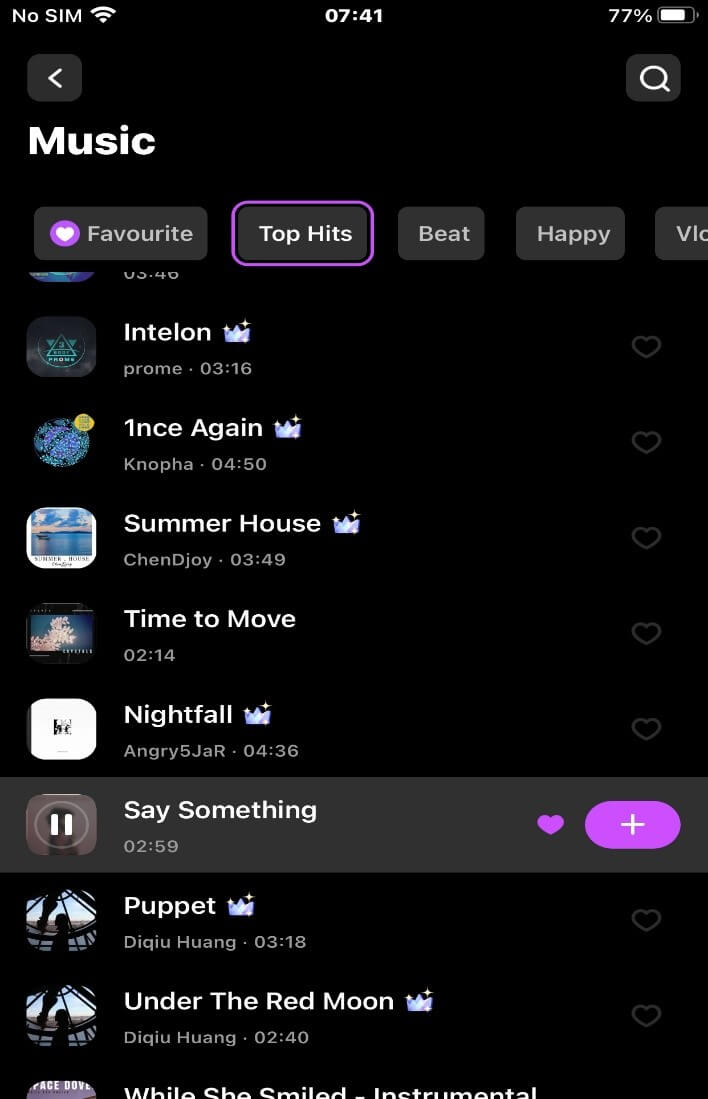Select the Top Hits category
The image size is (708, 1099).
(303, 234)
